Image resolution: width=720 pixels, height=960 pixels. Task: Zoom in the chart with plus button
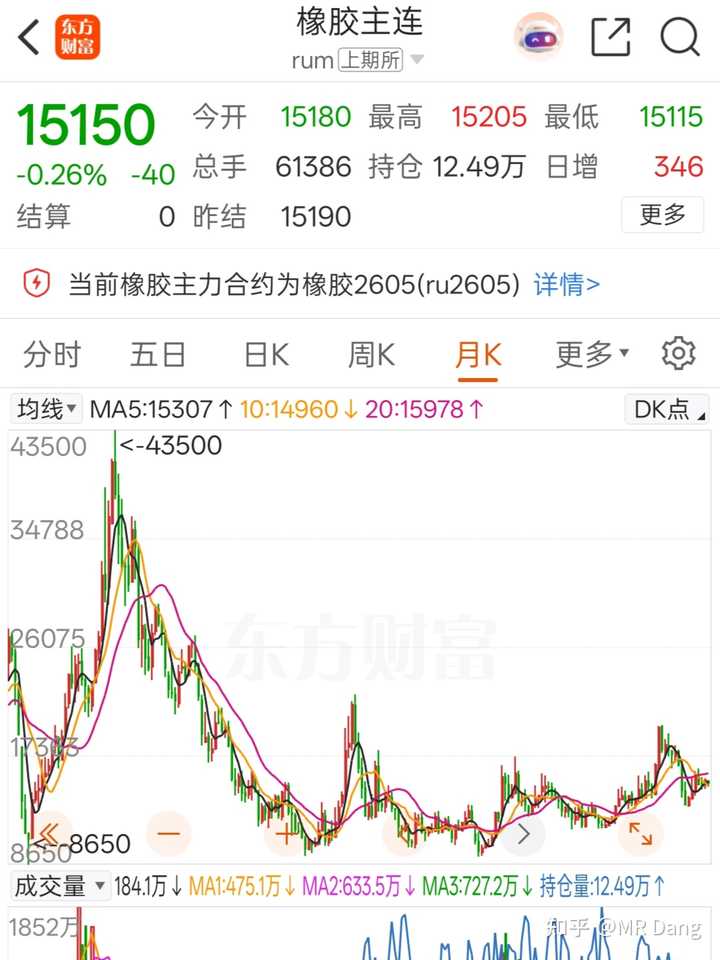pos(286,832)
